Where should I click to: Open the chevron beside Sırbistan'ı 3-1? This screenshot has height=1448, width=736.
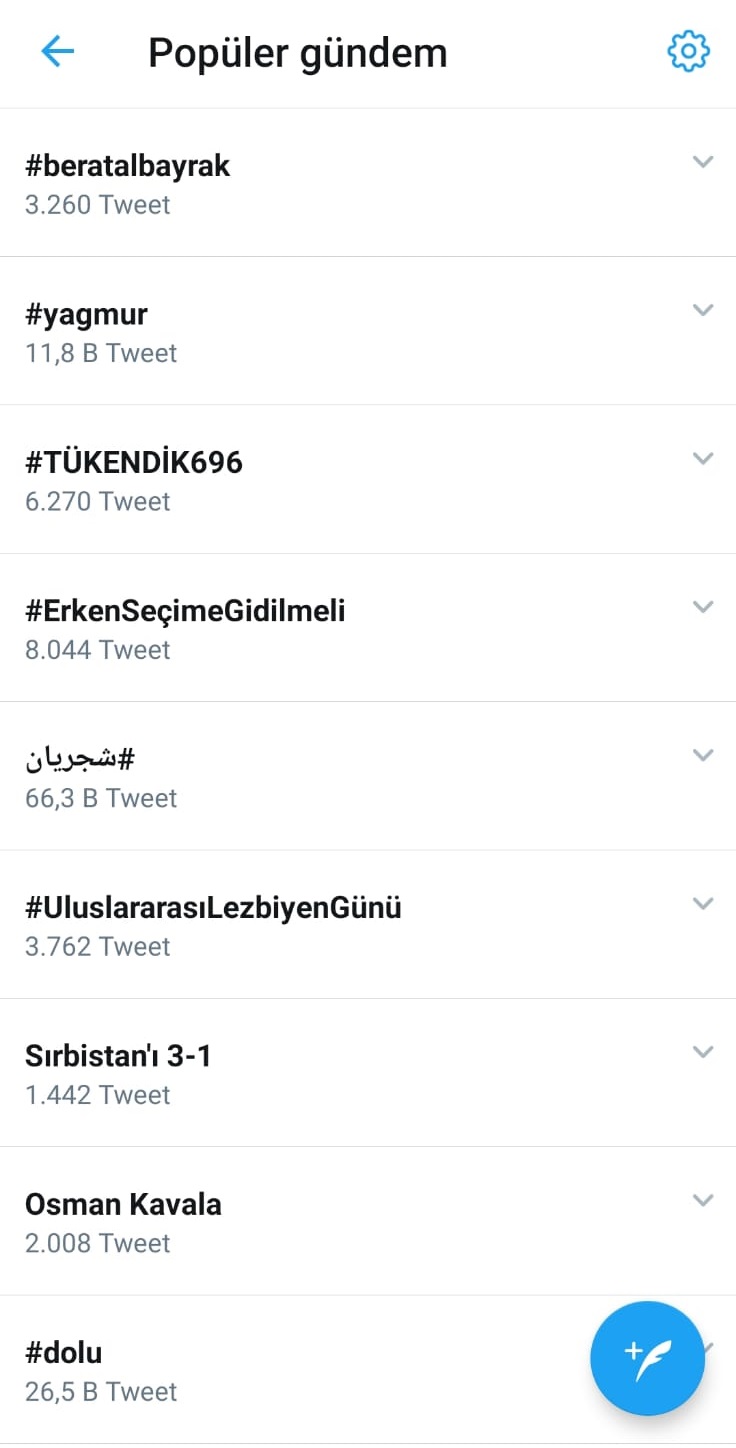click(703, 1052)
